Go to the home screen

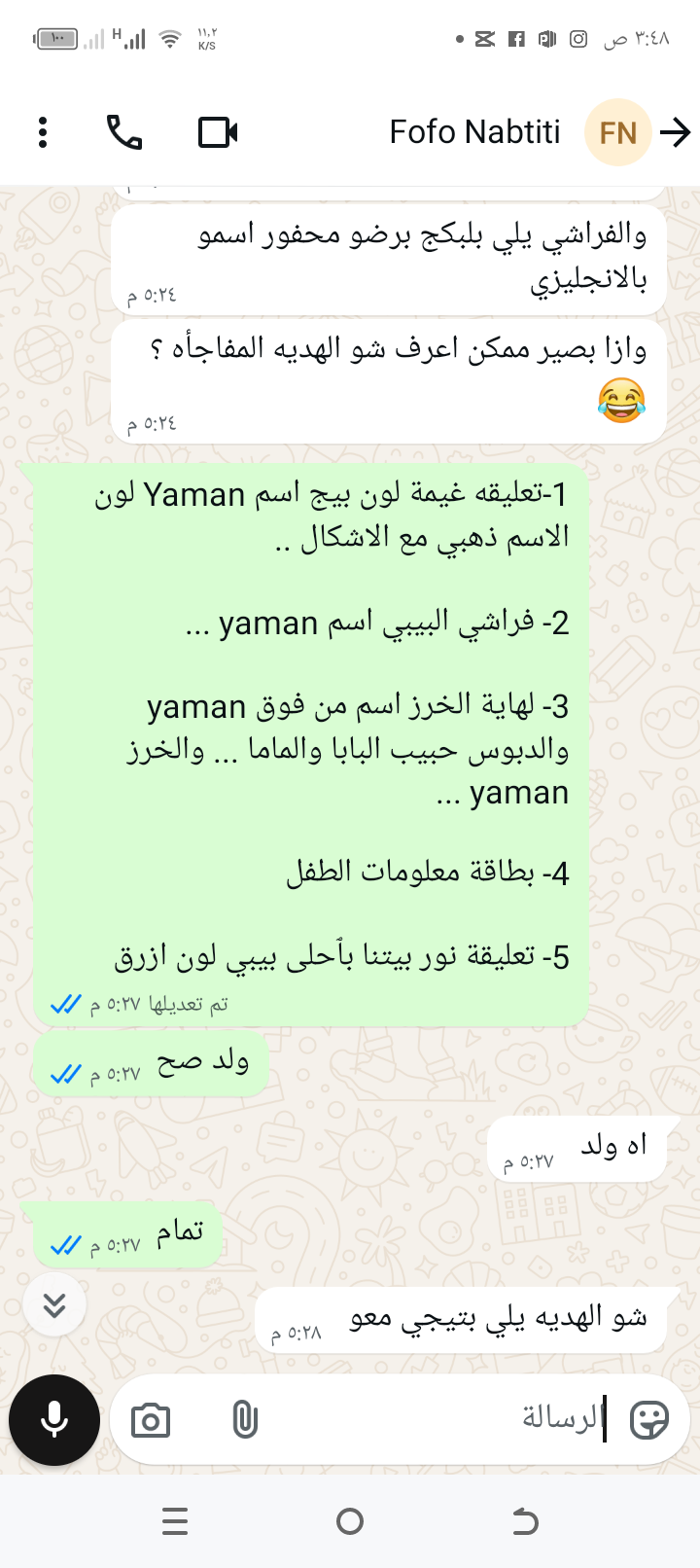tap(350, 1521)
